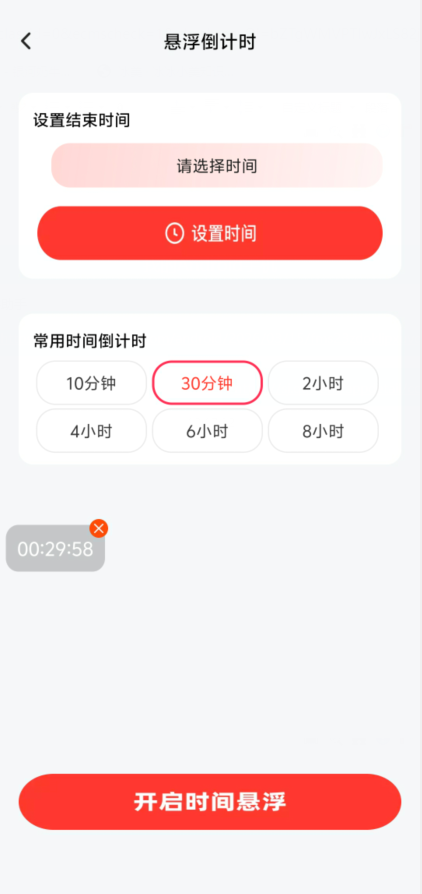Choose the 2小时 countdown option

323,383
